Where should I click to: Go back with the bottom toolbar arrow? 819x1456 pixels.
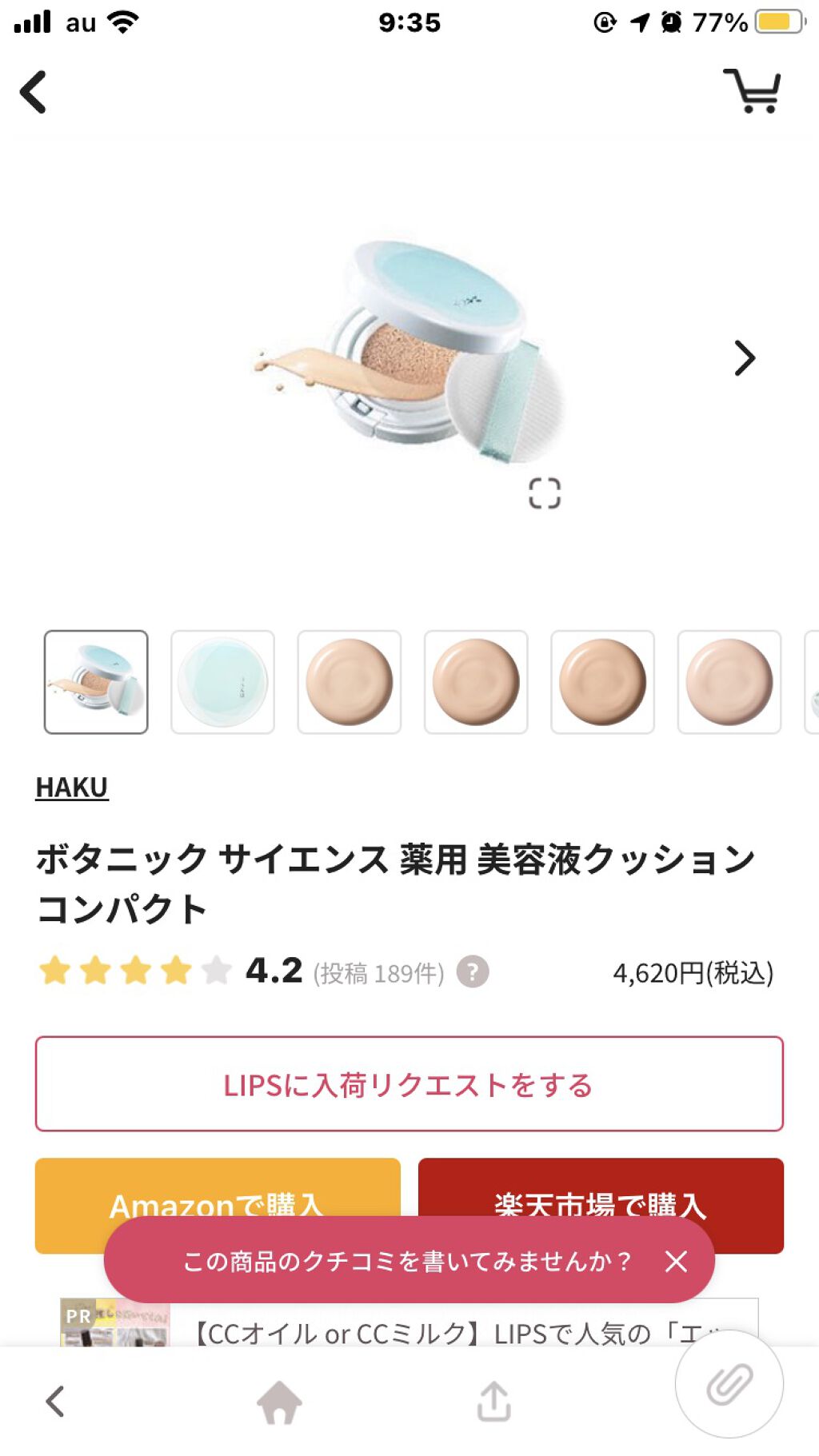click(55, 1401)
